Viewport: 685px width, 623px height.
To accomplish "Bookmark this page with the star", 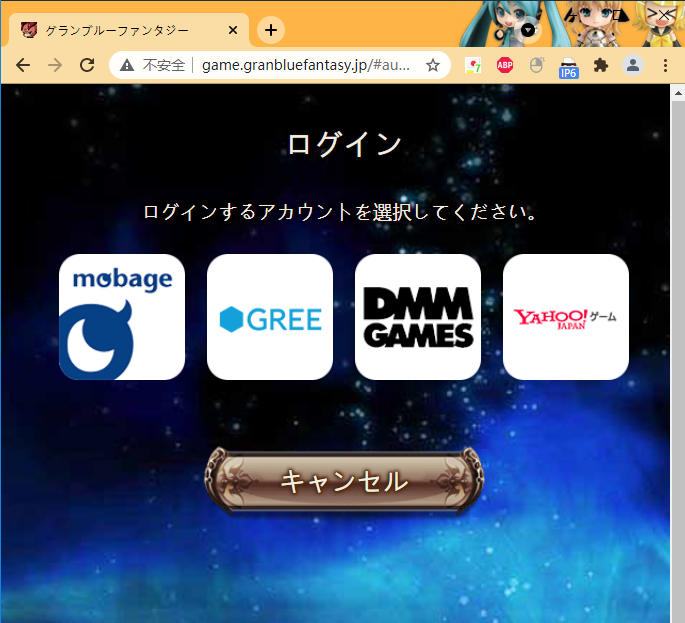I will 433,65.
